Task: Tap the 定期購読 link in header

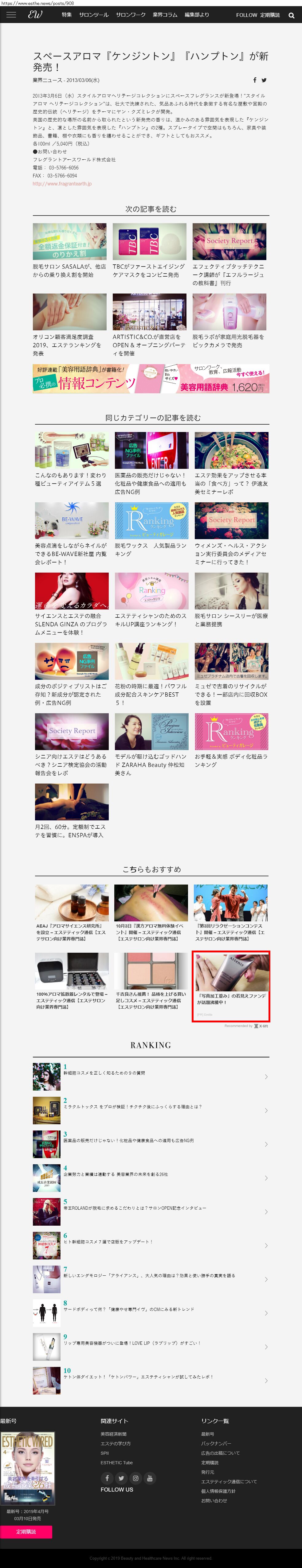Action: coord(270,15)
